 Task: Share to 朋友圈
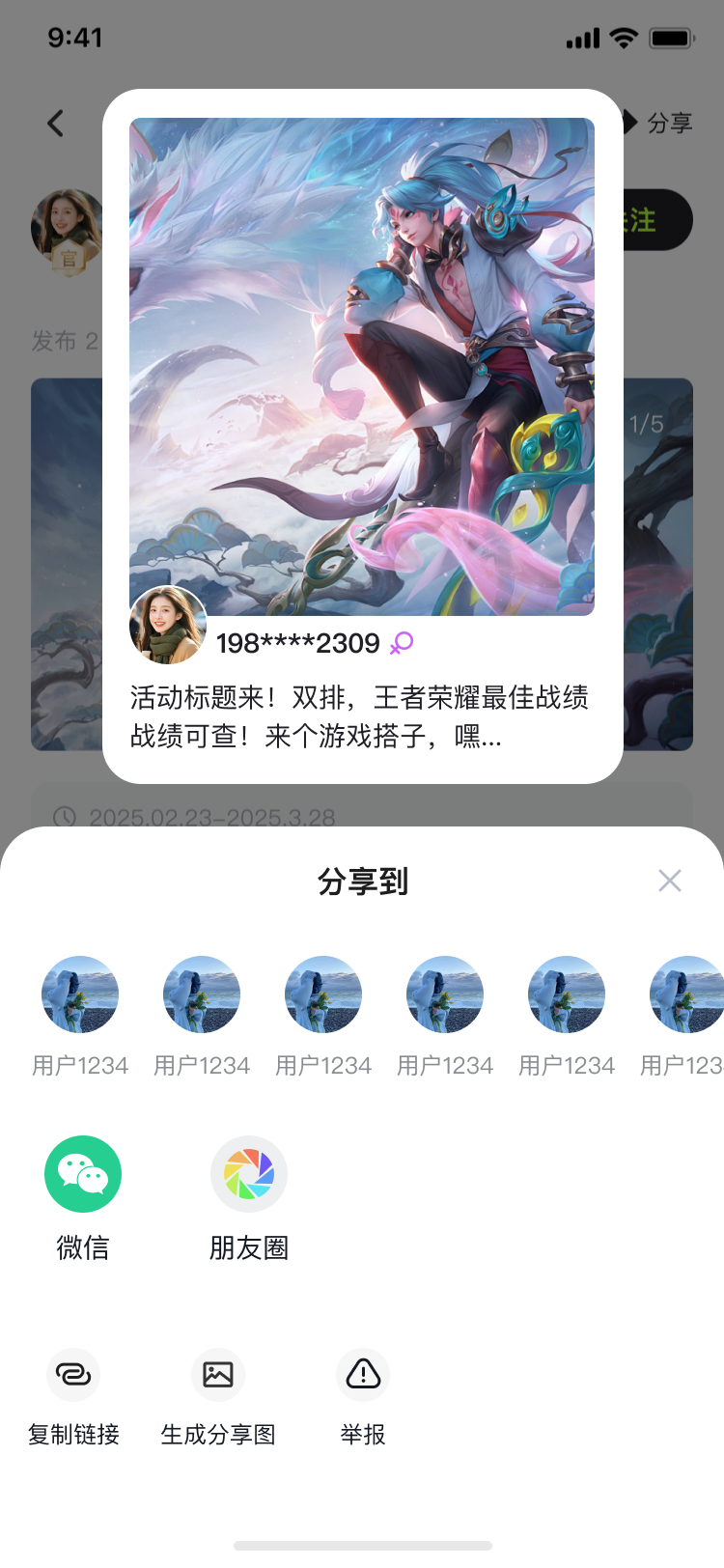click(x=249, y=1174)
